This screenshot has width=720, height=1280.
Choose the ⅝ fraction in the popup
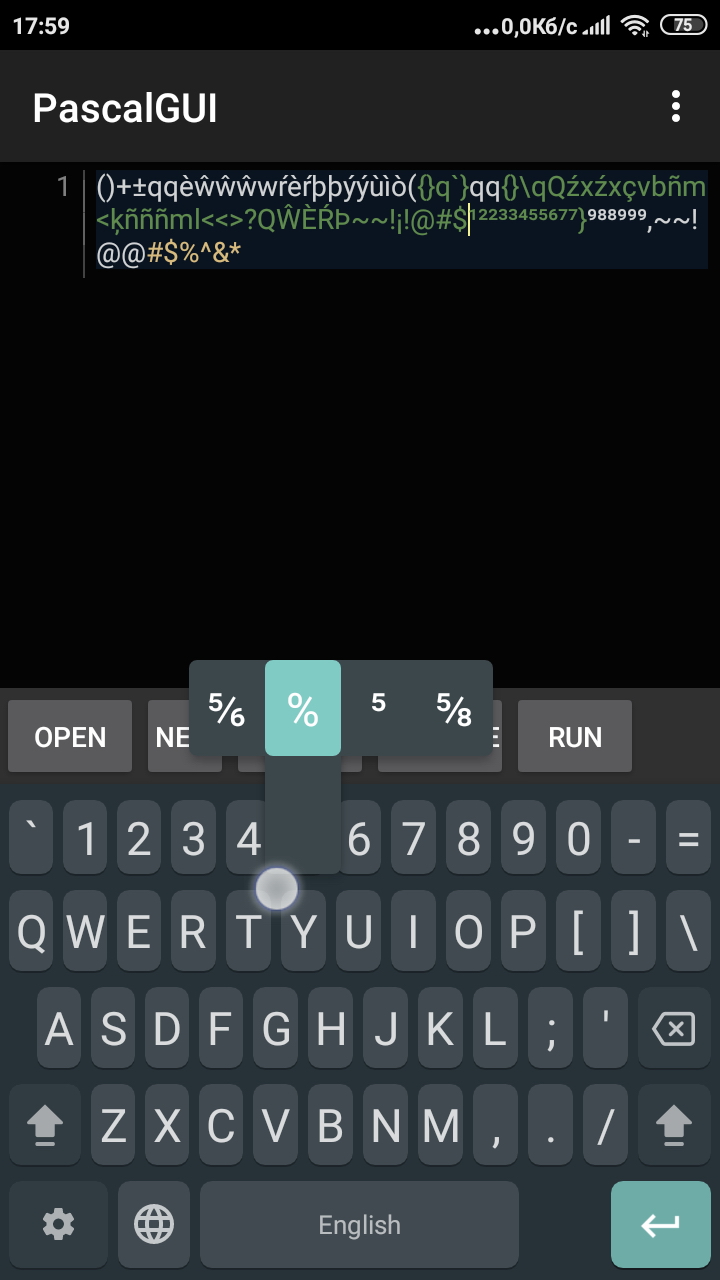click(x=454, y=708)
